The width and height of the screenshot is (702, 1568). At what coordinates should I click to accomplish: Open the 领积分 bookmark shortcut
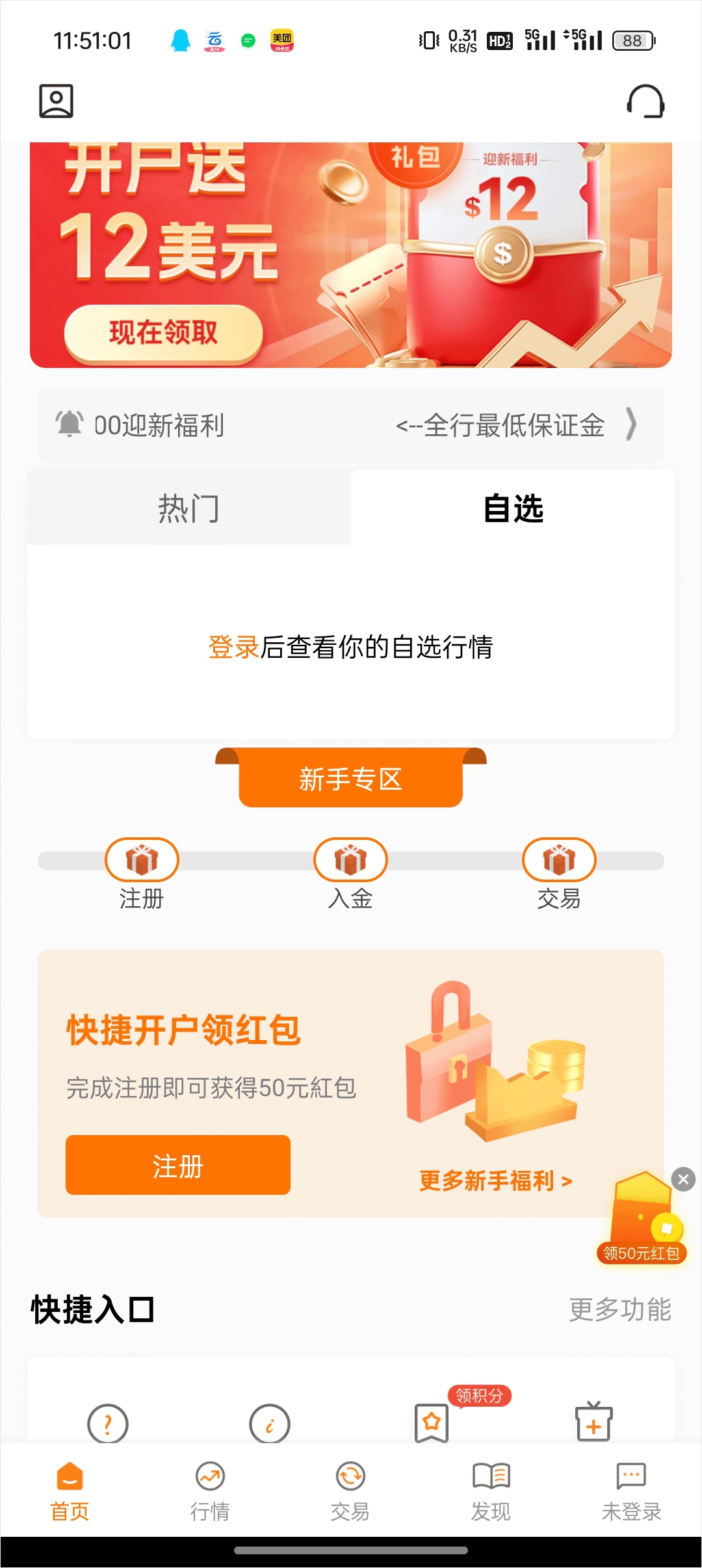(432, 1422)
